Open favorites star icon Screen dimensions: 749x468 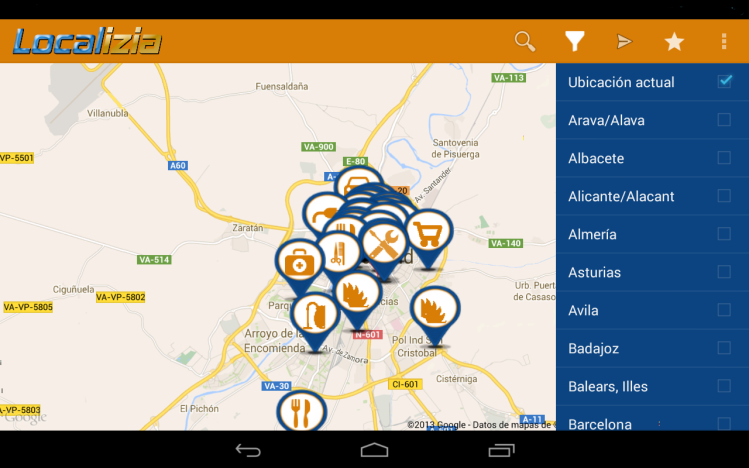coord(674,42)
